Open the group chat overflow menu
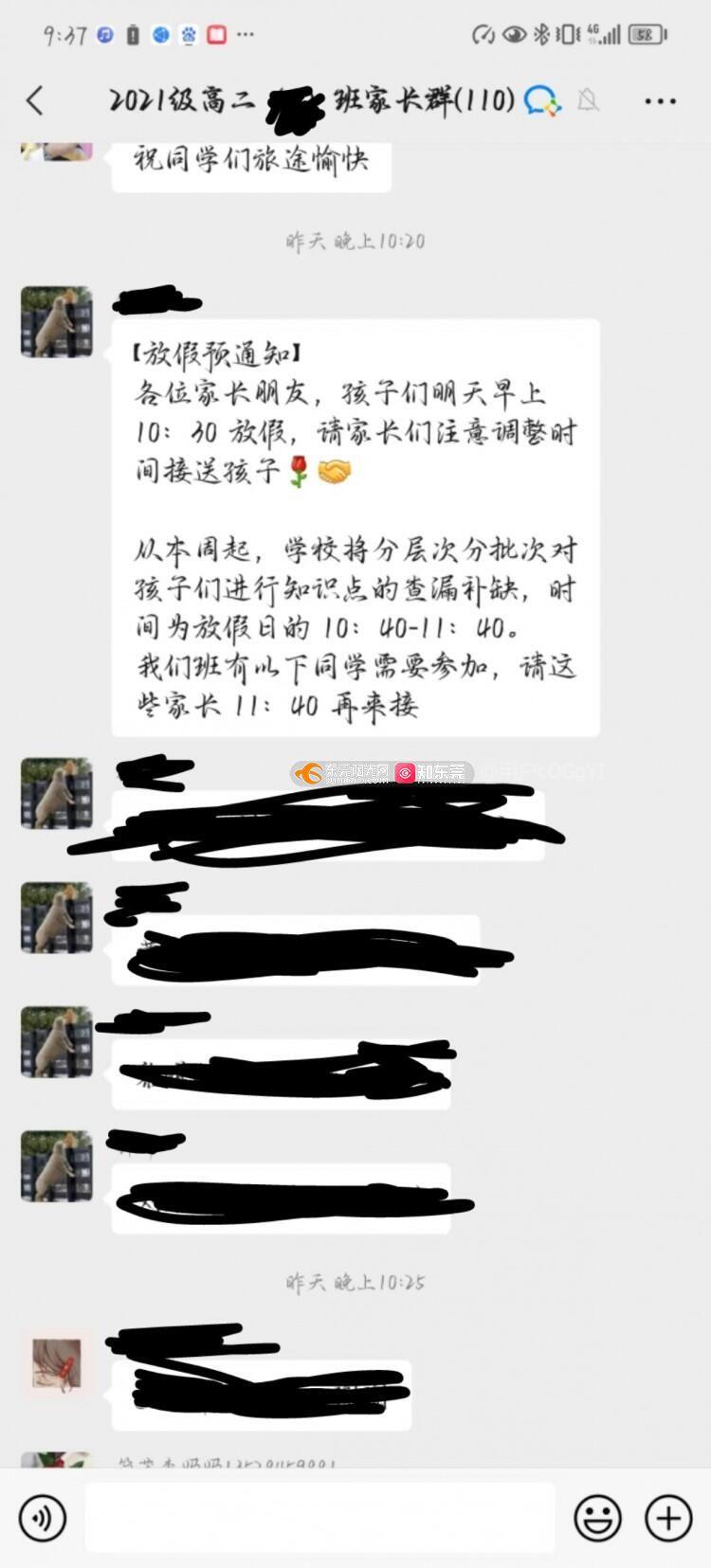711x1568 pixels. pyautogui.click(x=660, y=100)
